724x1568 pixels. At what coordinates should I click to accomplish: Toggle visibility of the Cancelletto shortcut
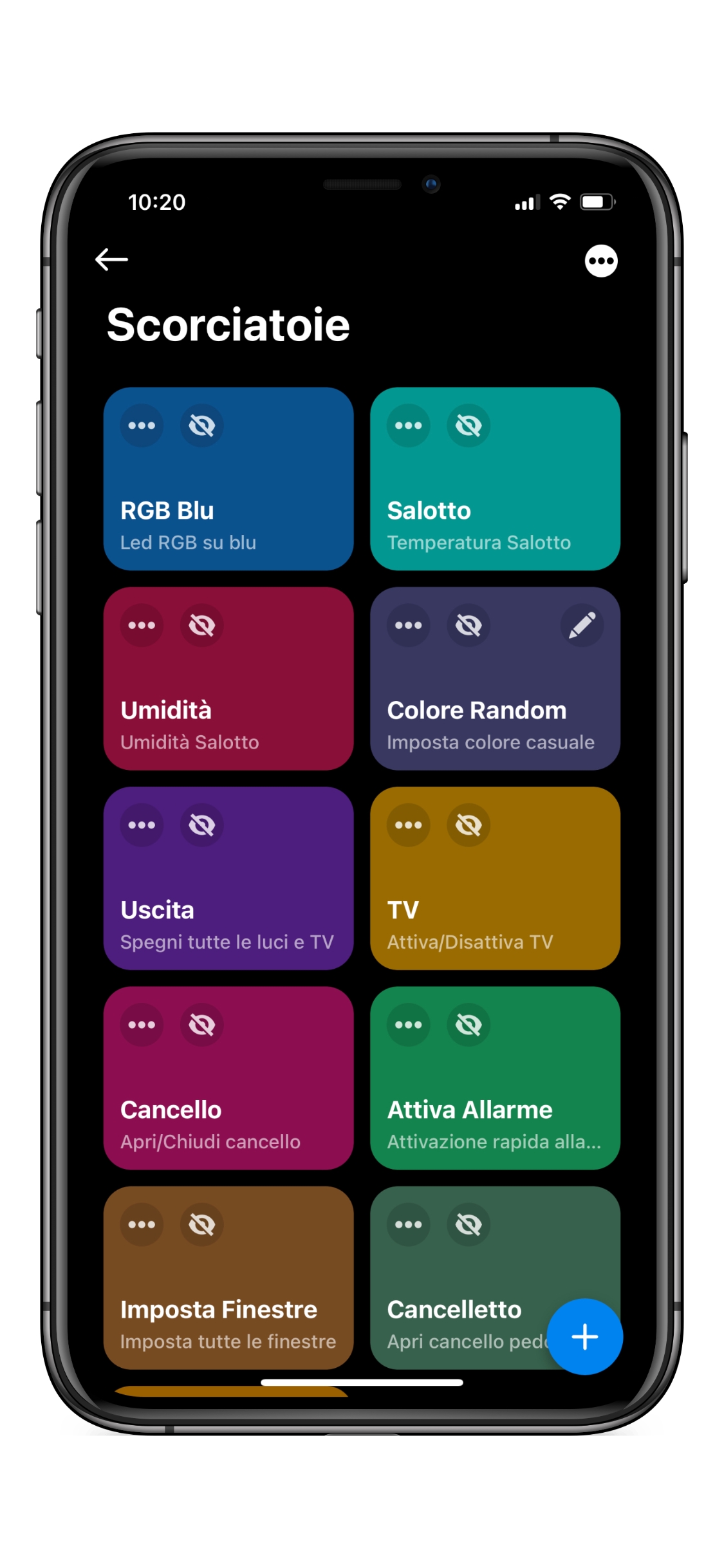[469, 1224]
